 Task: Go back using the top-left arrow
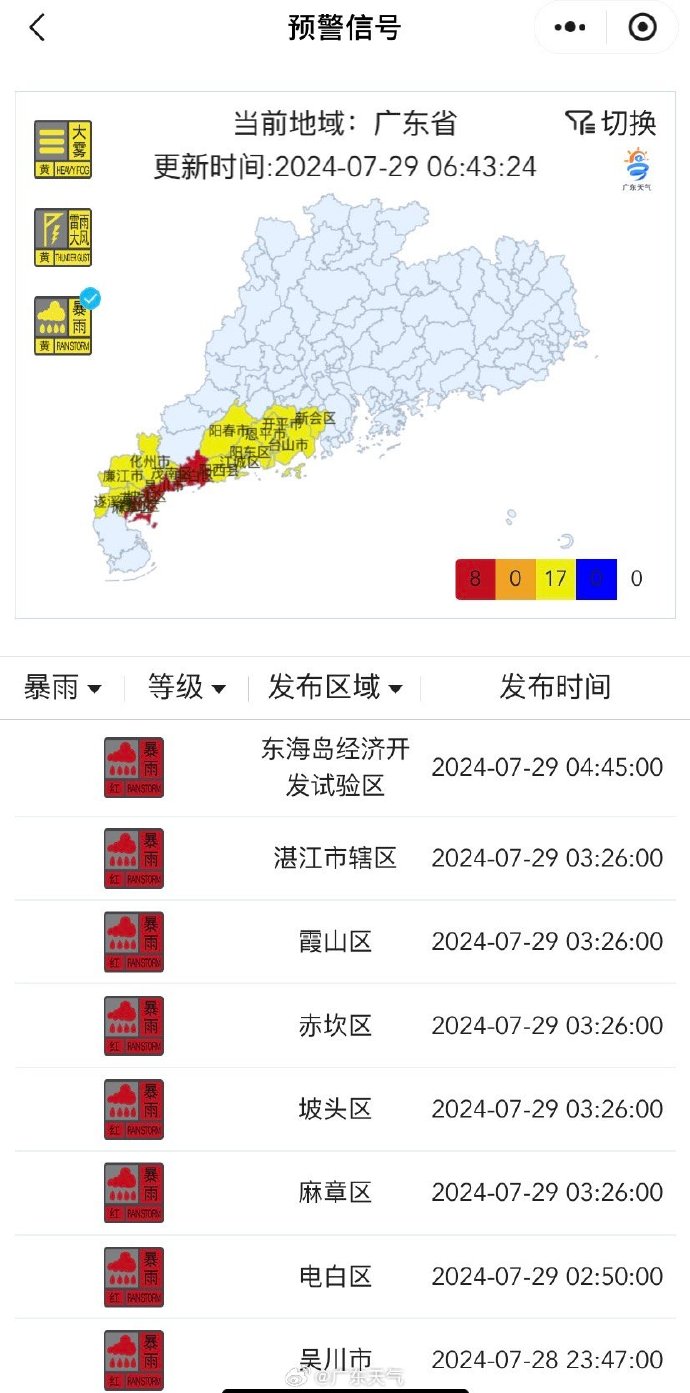click(x=38, y=28)
